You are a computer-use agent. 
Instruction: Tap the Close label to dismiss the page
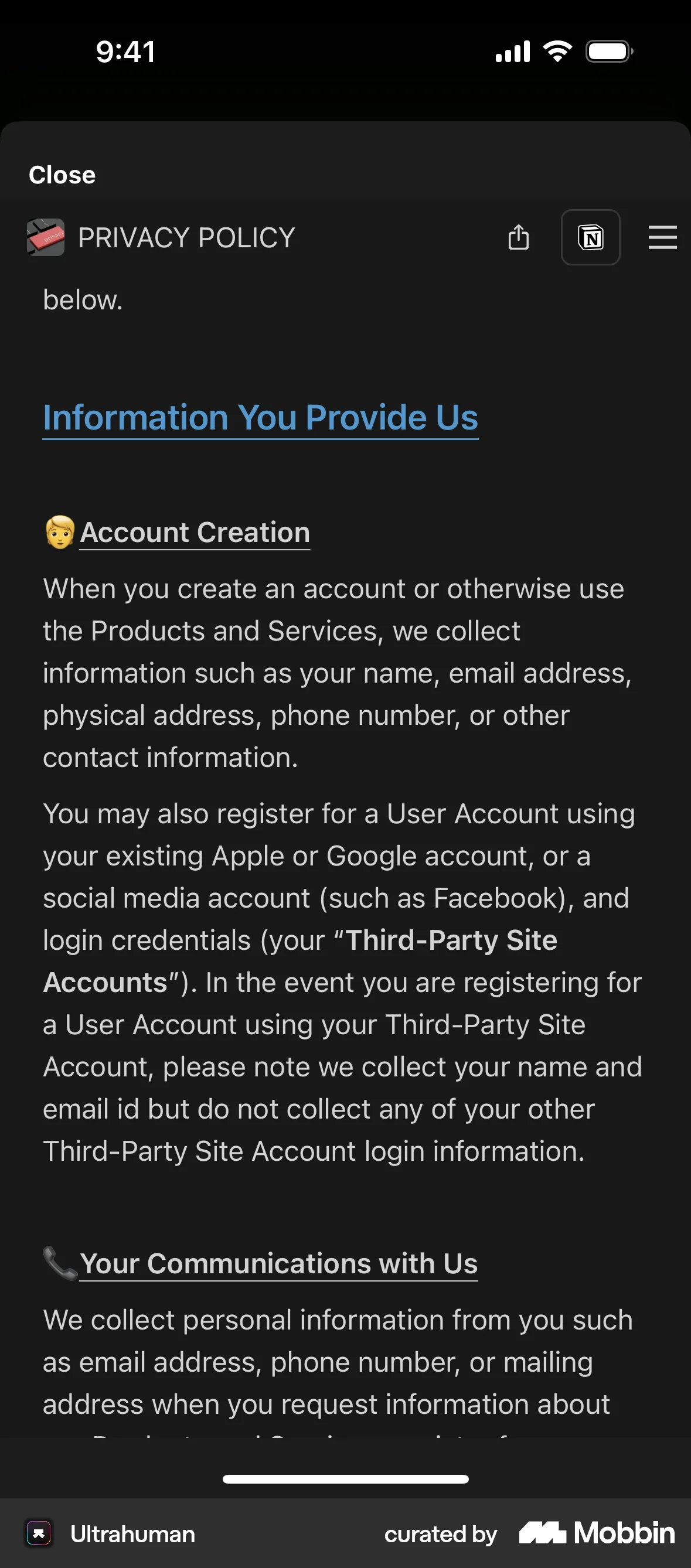[x=62, y=175]
